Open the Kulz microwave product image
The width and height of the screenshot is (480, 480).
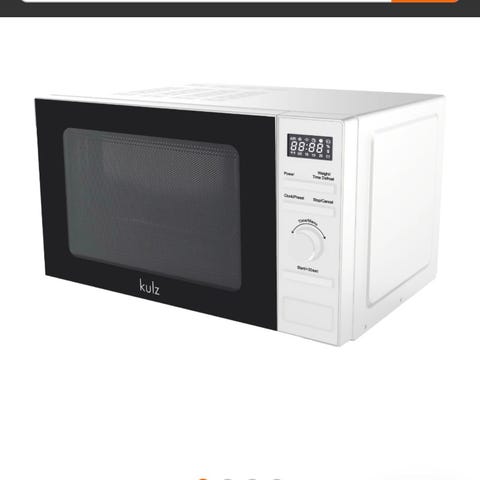[x=240, y=215]
